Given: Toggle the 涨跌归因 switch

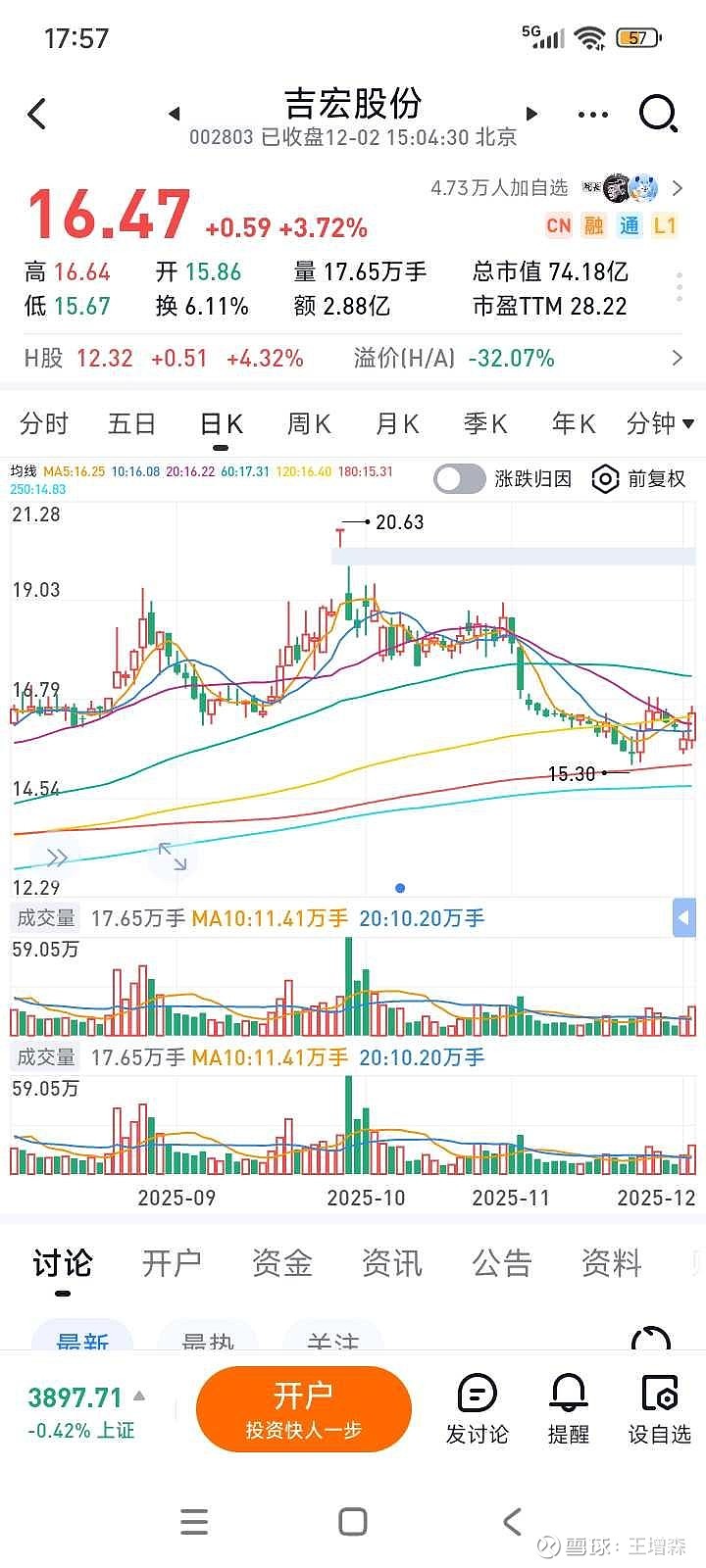Looking at the screenshot, I should (460, 479).
